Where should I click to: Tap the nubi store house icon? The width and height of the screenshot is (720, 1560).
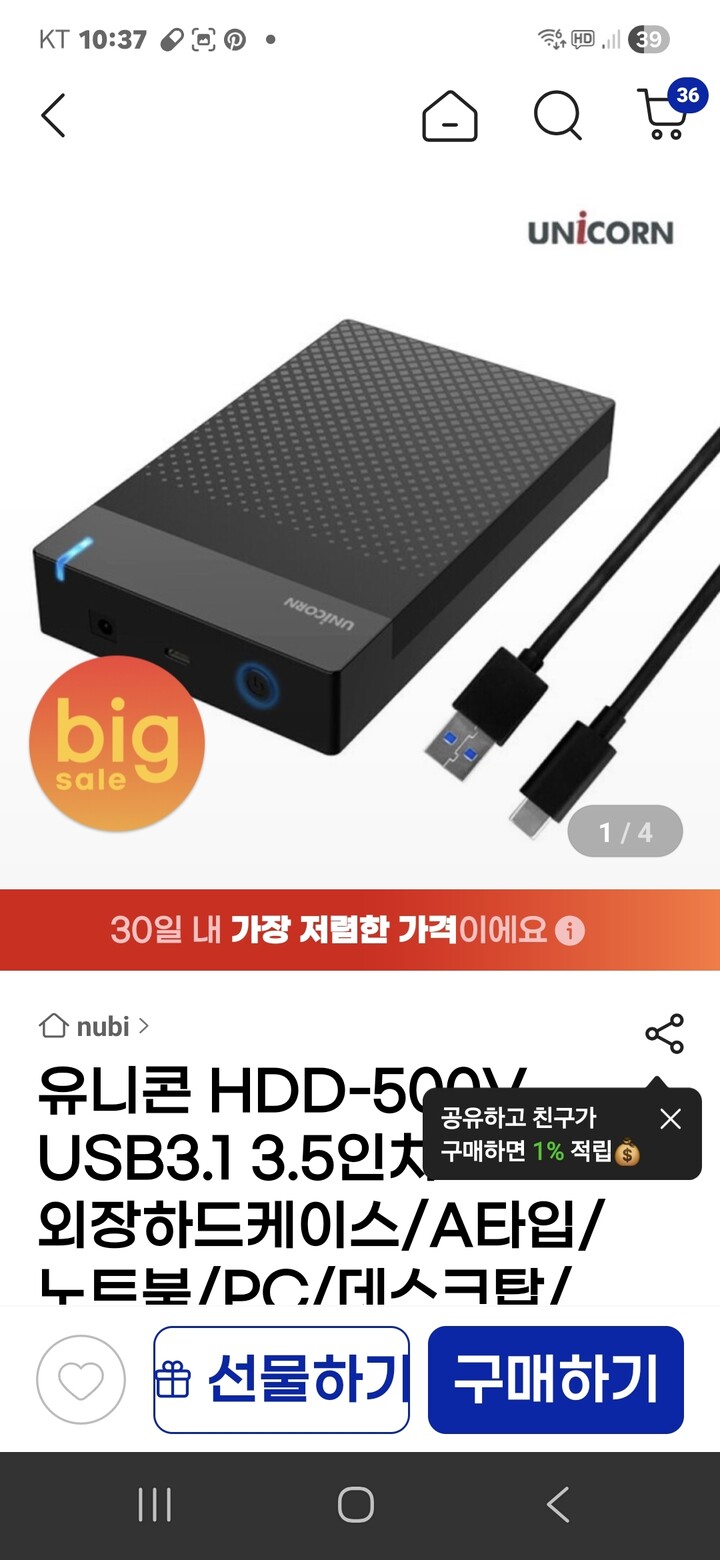pos(53,1026)
